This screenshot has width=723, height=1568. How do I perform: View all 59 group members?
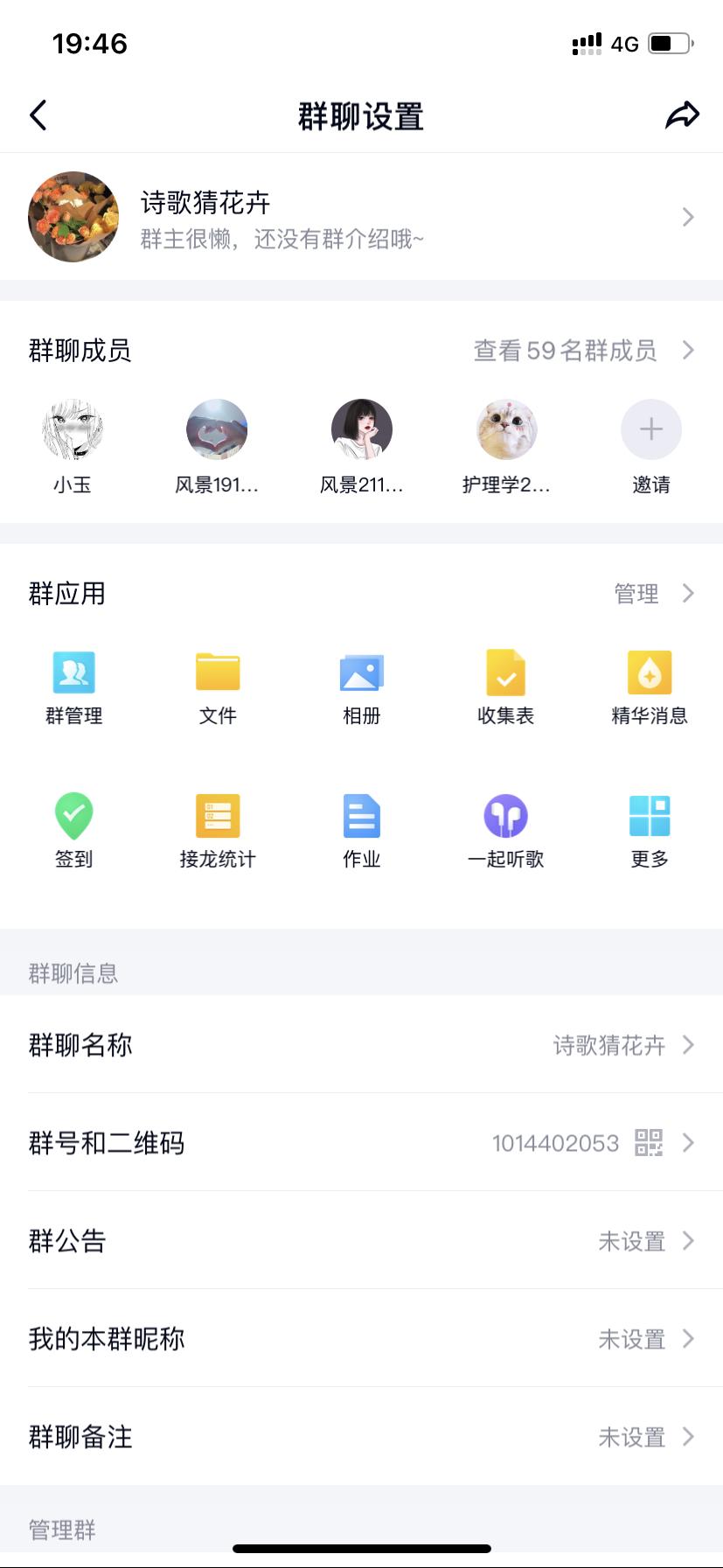click(x=582, y=351)
